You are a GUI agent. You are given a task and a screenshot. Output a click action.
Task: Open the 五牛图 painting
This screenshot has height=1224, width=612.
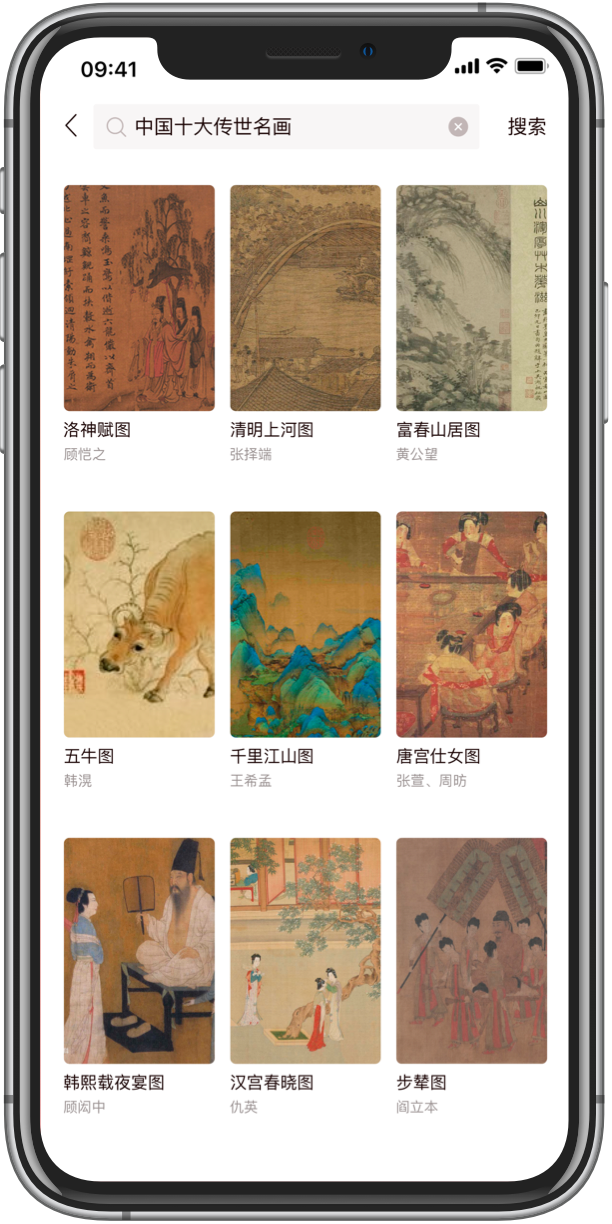[x=139, y=624]
